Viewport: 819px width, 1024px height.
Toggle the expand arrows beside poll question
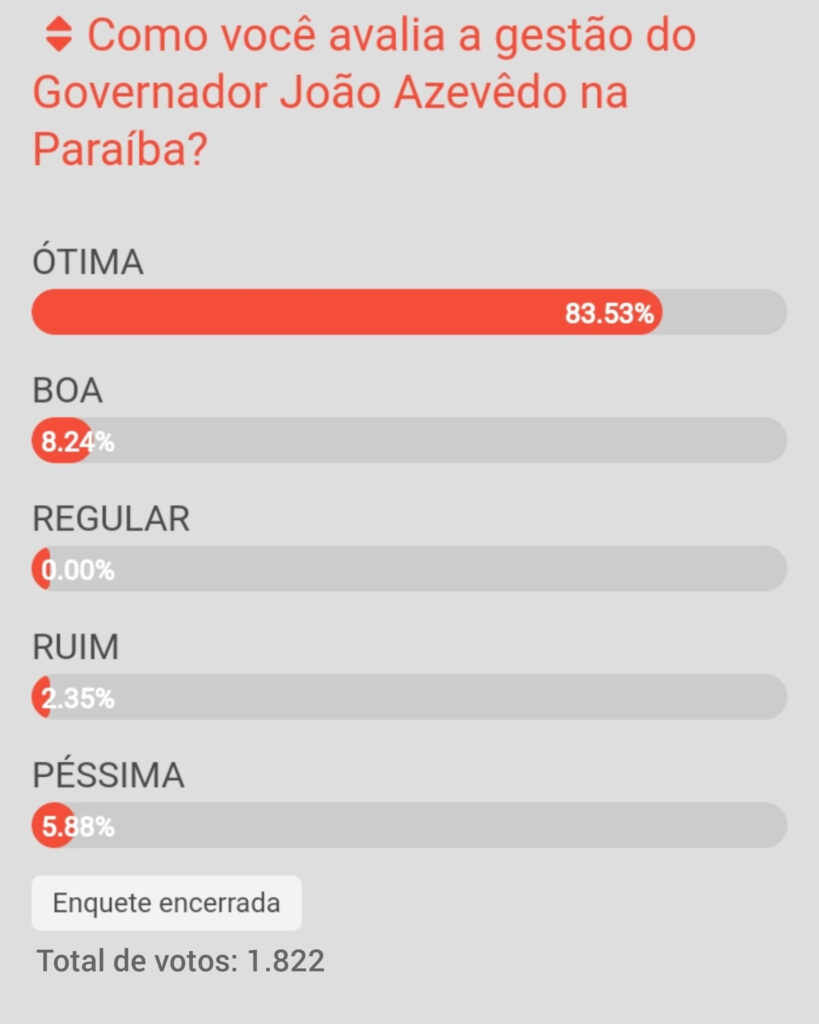[59, 37]
